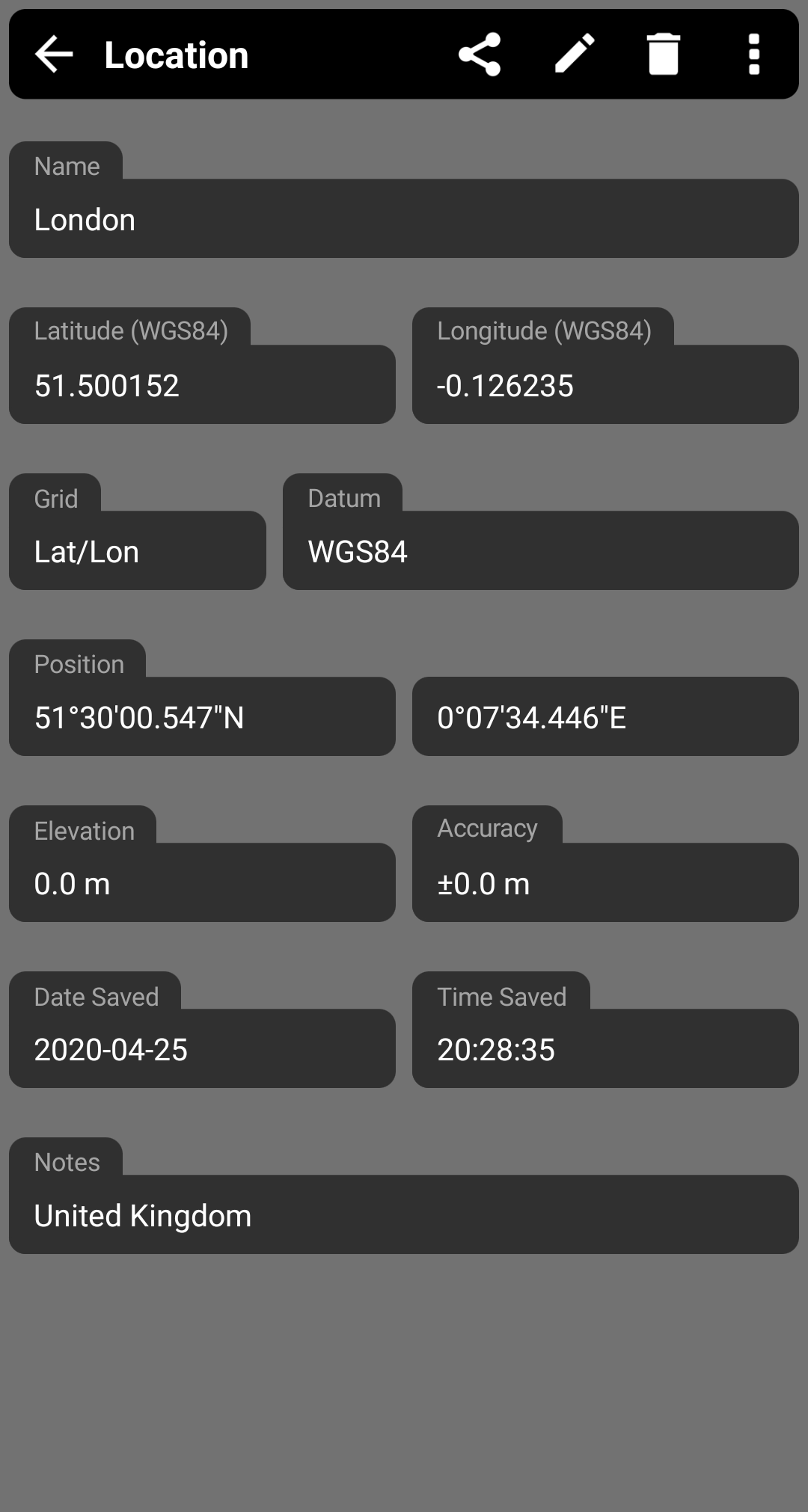Select the Longitude value -0.126235
Image resolution: width=808 pixels, height=1512 pixels.
point(605,385)
